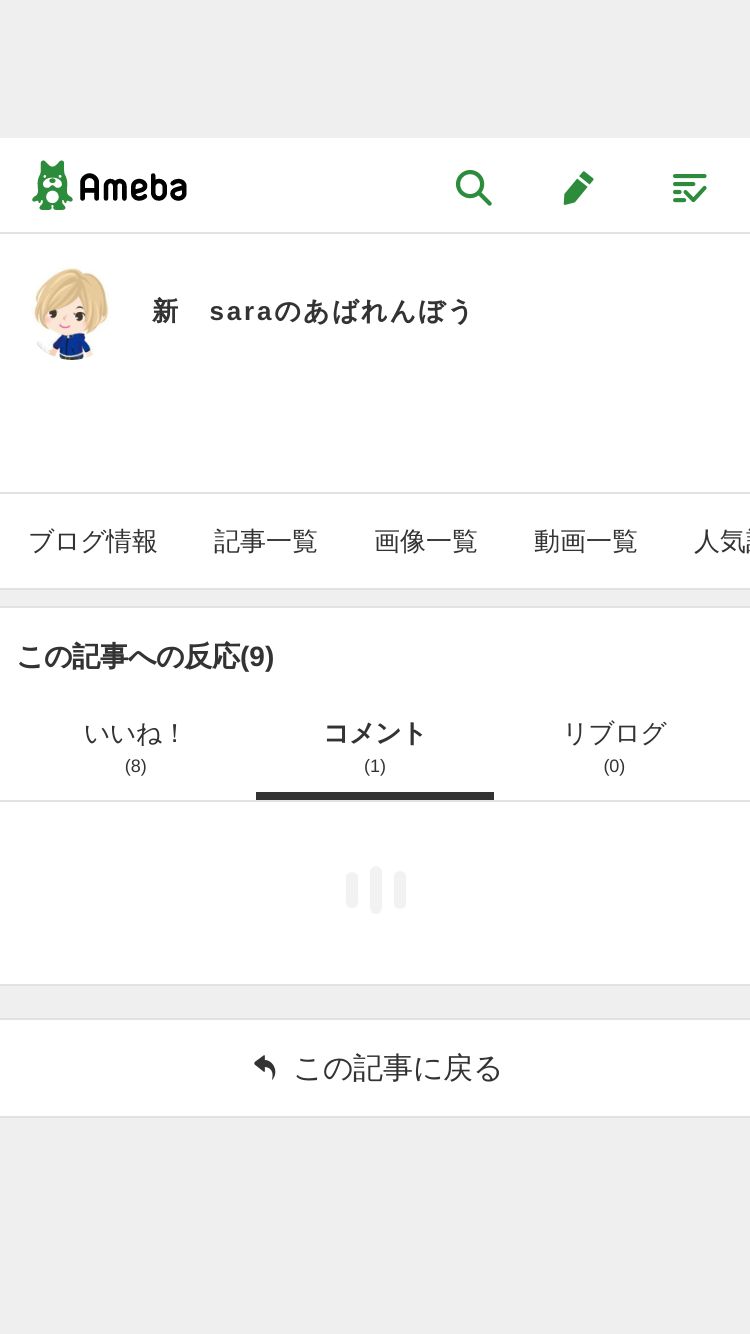Open the search icon in header
The width and height of the screenshot is (750, 1334).
pos(473,187)
